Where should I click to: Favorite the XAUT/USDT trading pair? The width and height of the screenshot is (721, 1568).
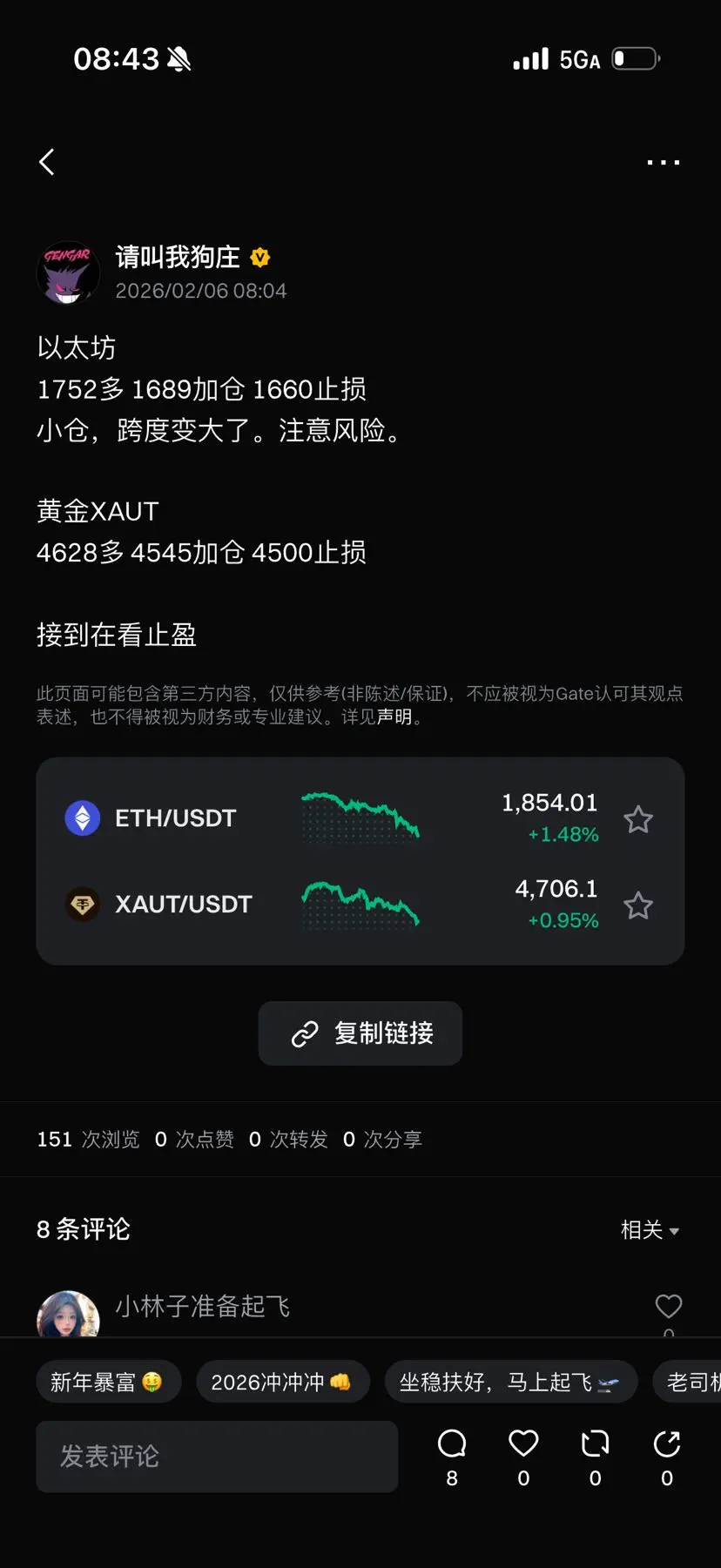[638, 905]
